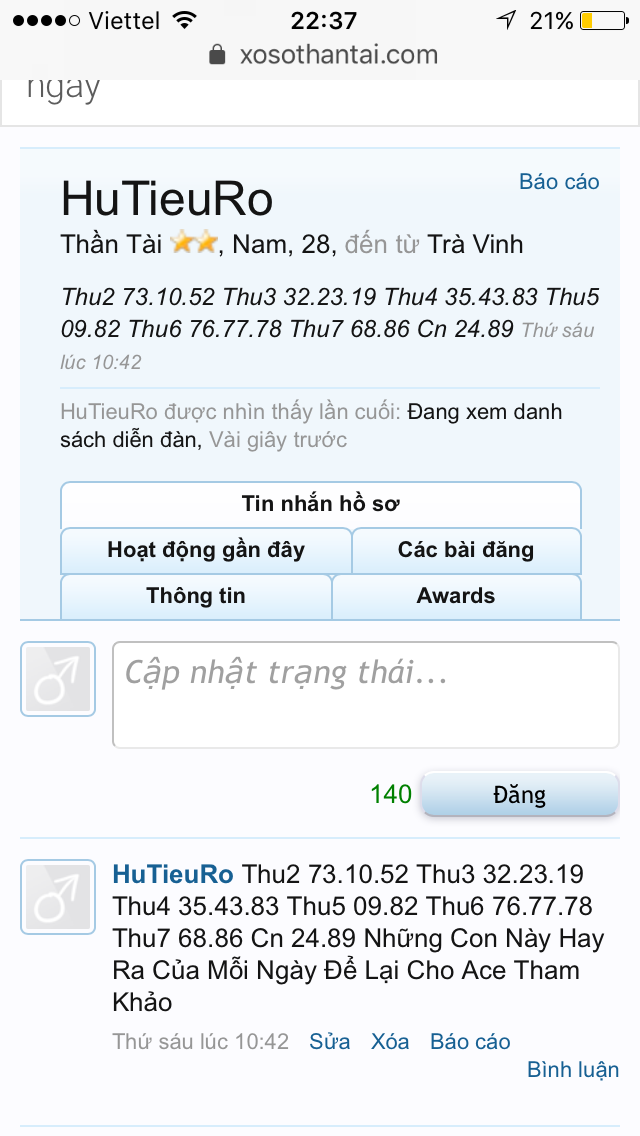Screen dimensions: 640x1136
Task: Open the Báo cáo link on profile header
Action: [559, 182]
